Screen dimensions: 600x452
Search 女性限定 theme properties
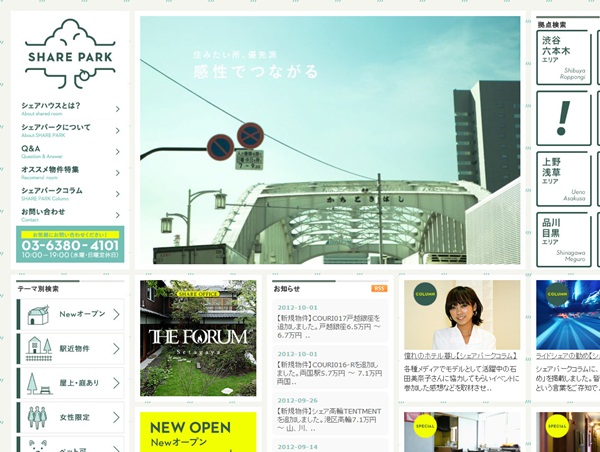[71, 416]
